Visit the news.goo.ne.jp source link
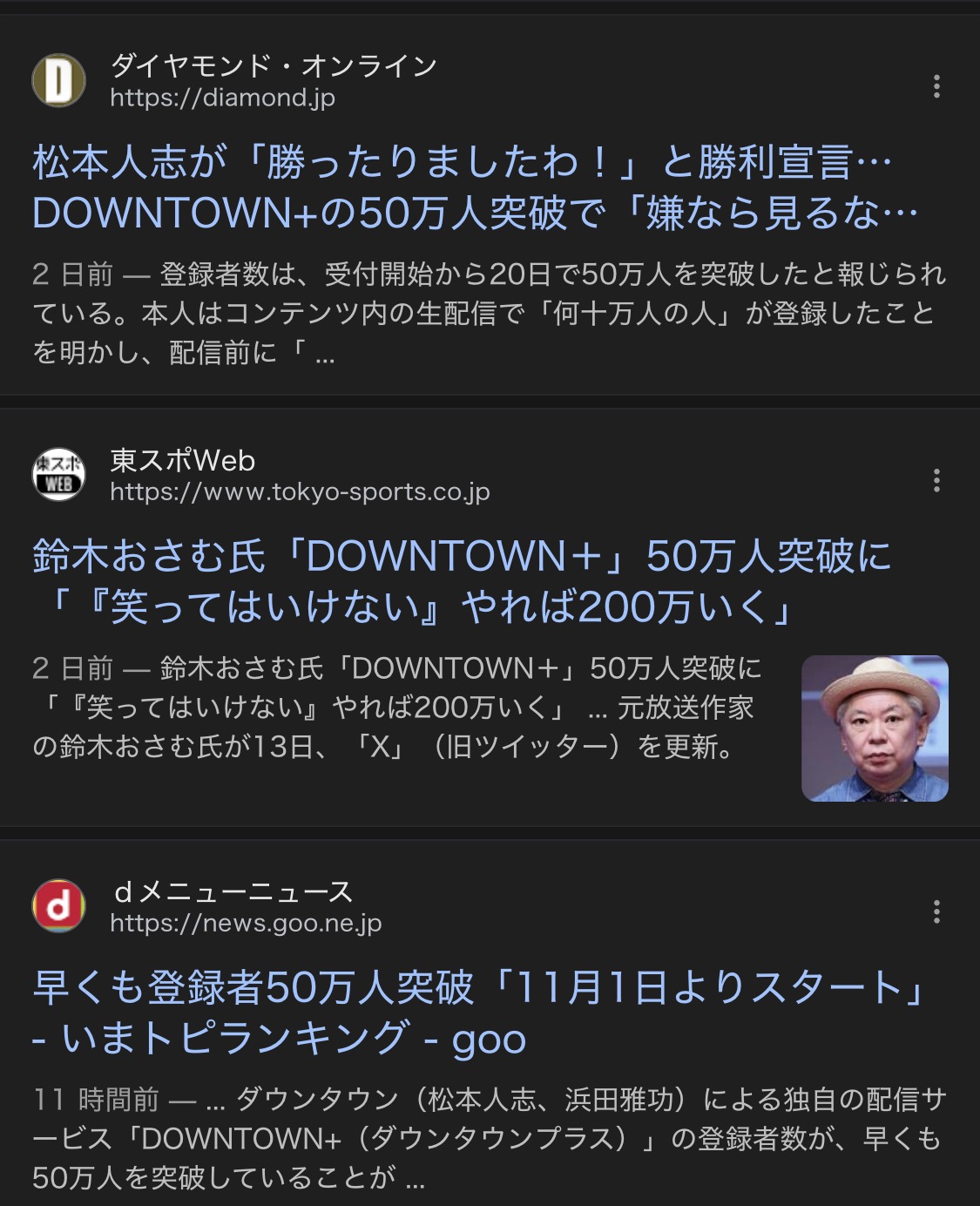 tap(246, 924)
